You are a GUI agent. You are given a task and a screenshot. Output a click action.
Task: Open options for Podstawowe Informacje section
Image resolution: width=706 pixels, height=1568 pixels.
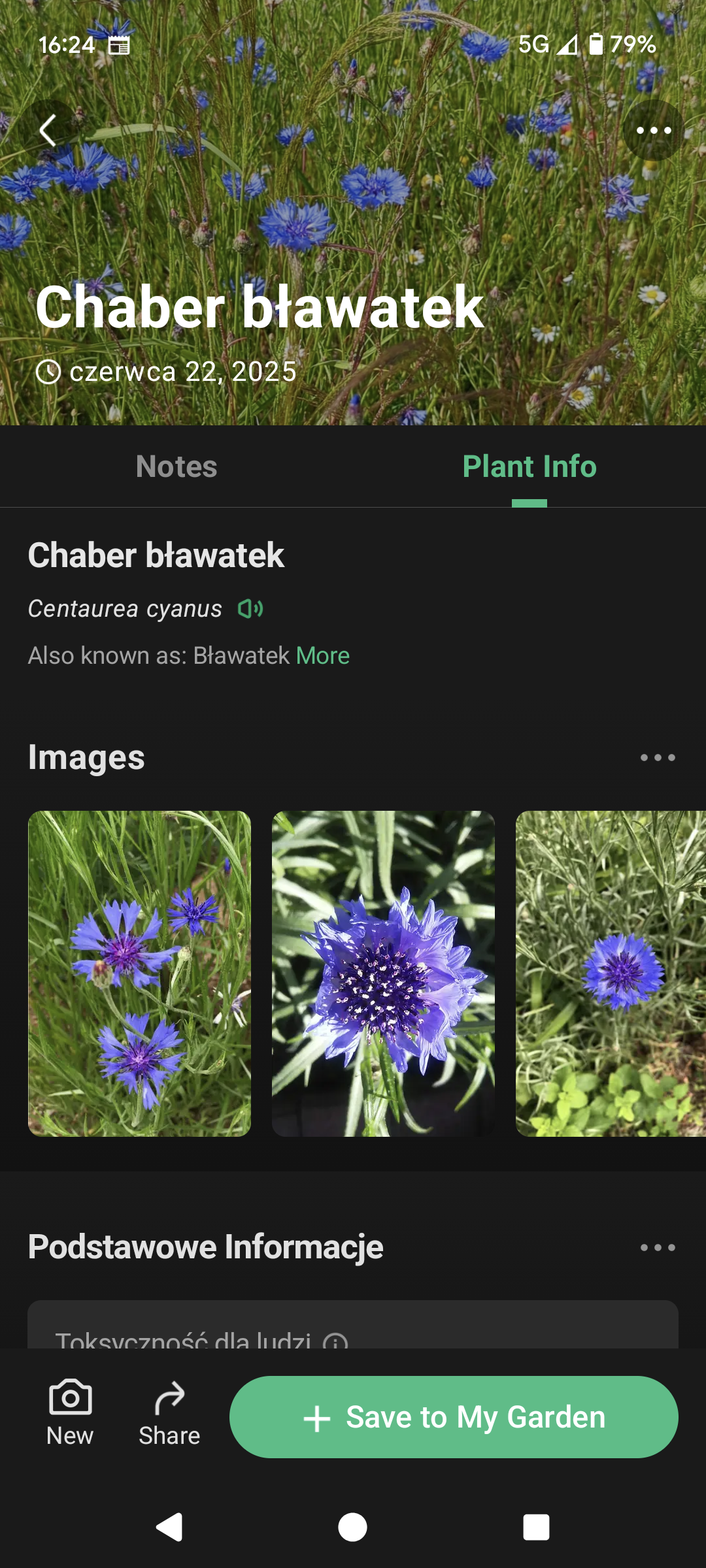[658, 1248]
